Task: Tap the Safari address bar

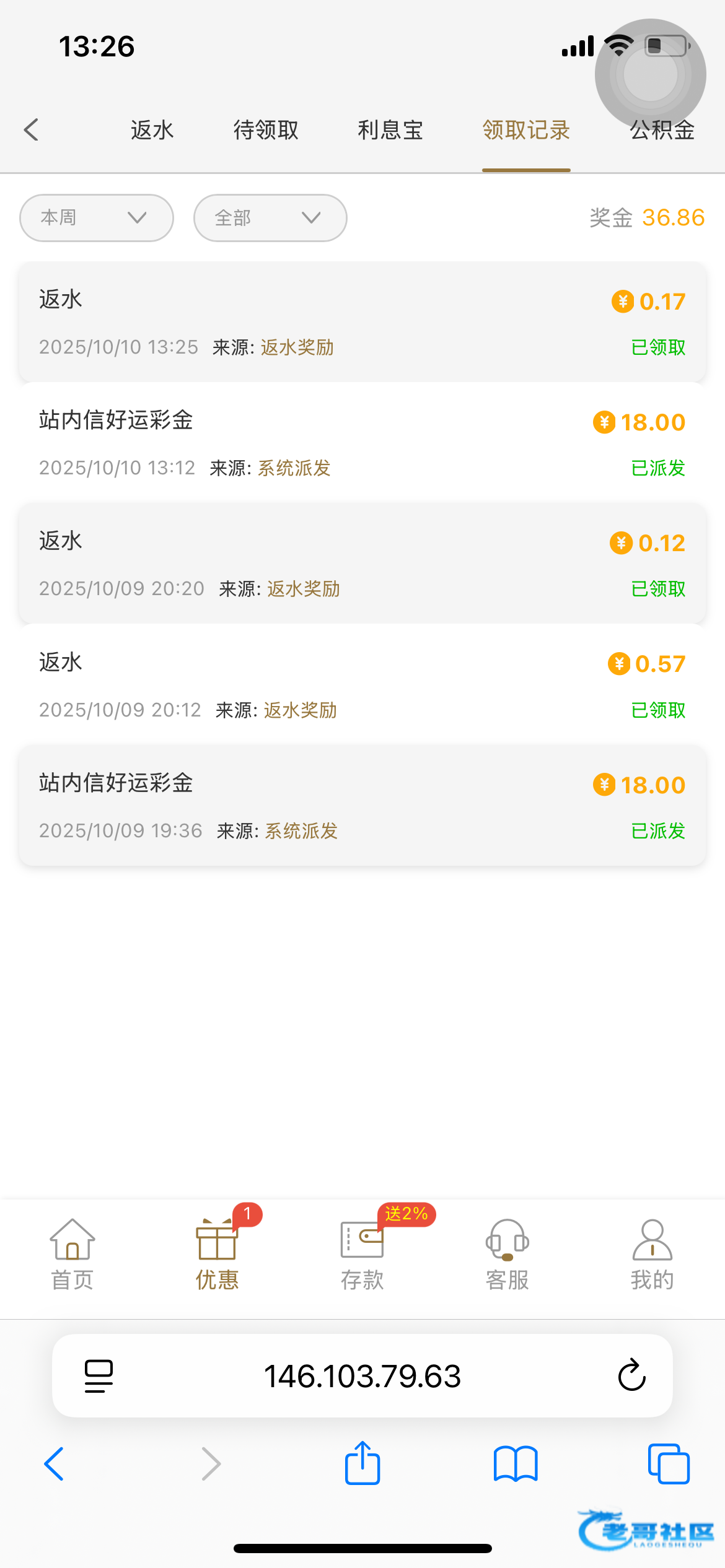Action: point(362,1375)
